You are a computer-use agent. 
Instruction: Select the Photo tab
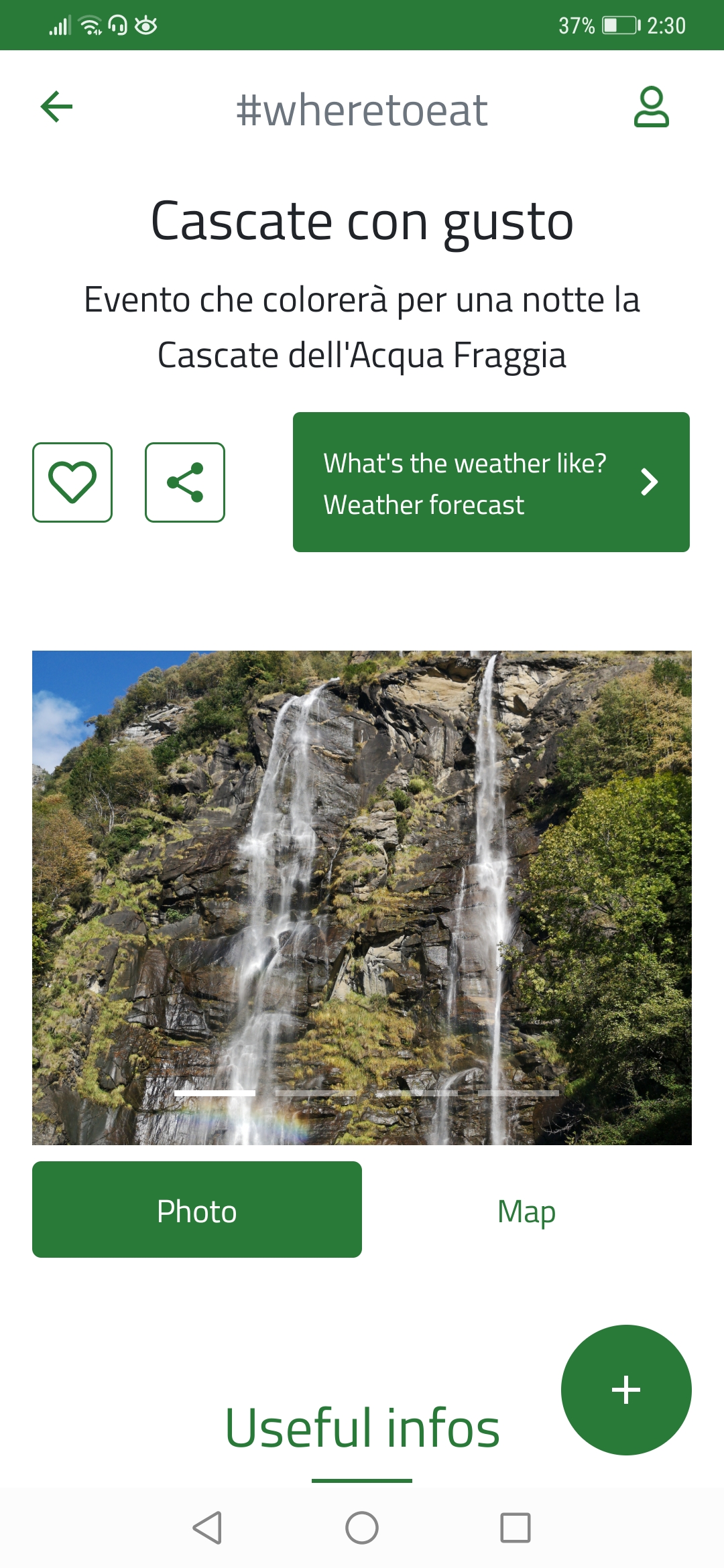pyautogui.click(x=197, y=1210)
